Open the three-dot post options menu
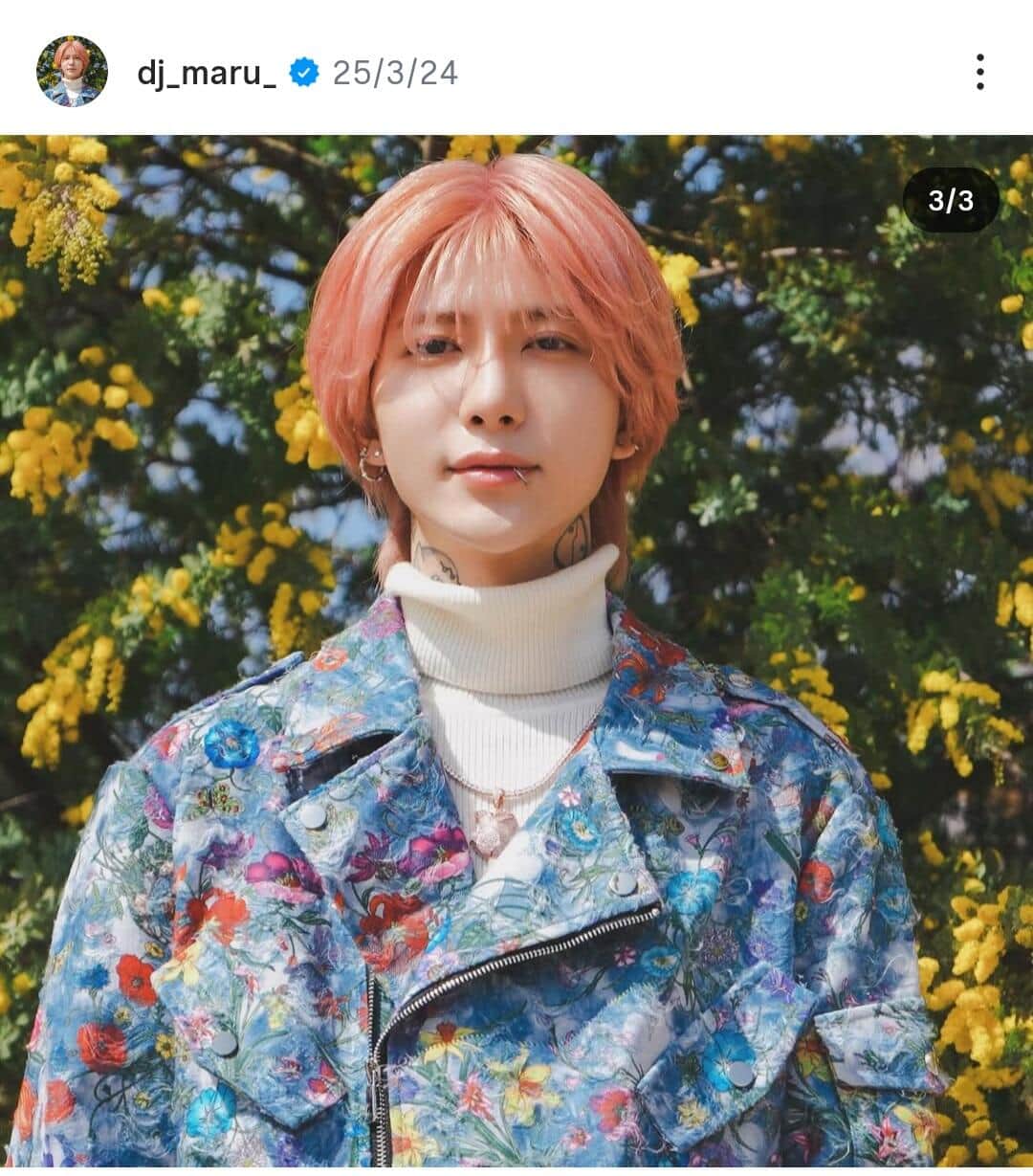Viewport: 1033px width, 1176px height. tap(979, 72)
